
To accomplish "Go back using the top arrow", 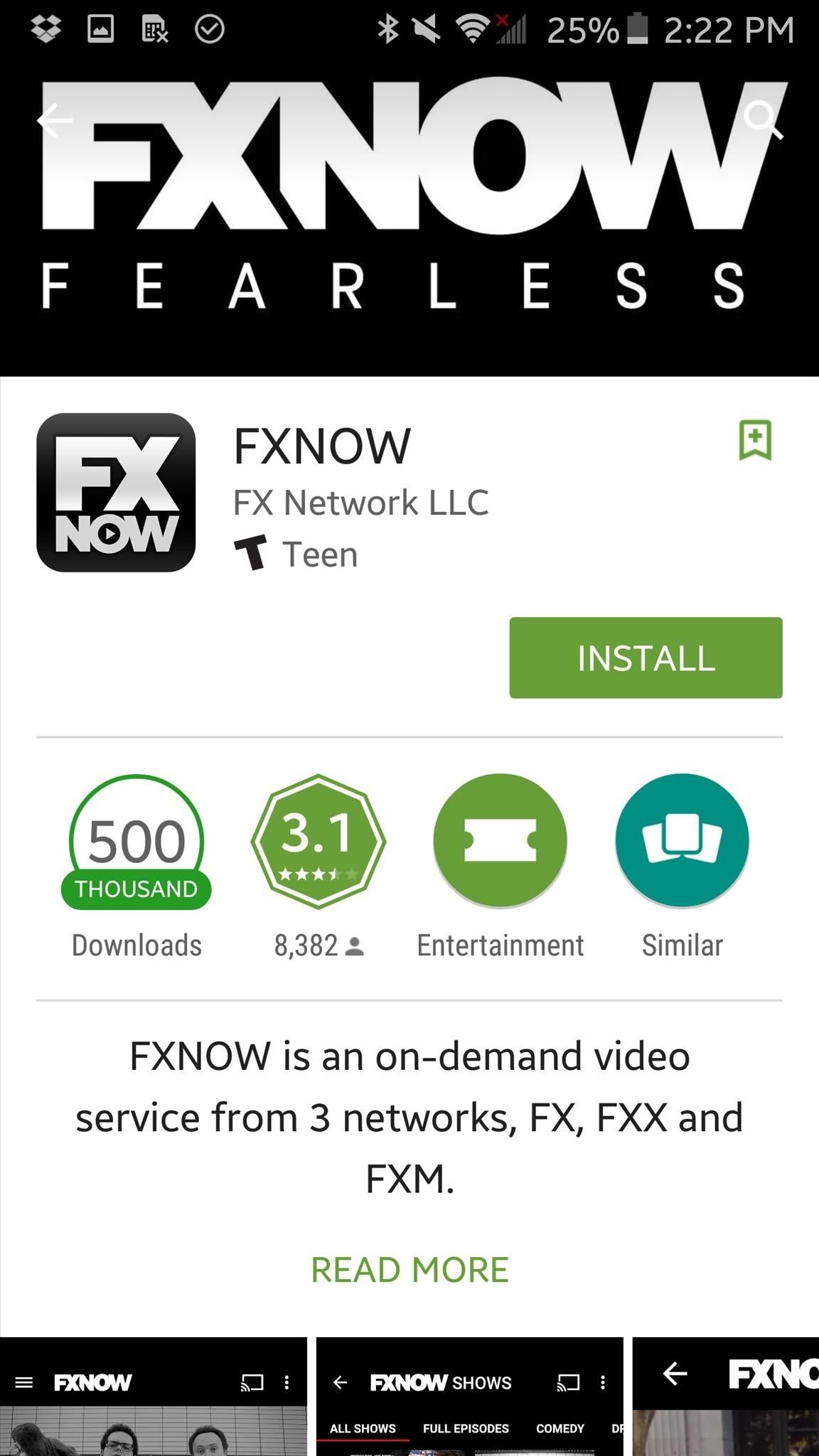I will click(x=55, y=121).
